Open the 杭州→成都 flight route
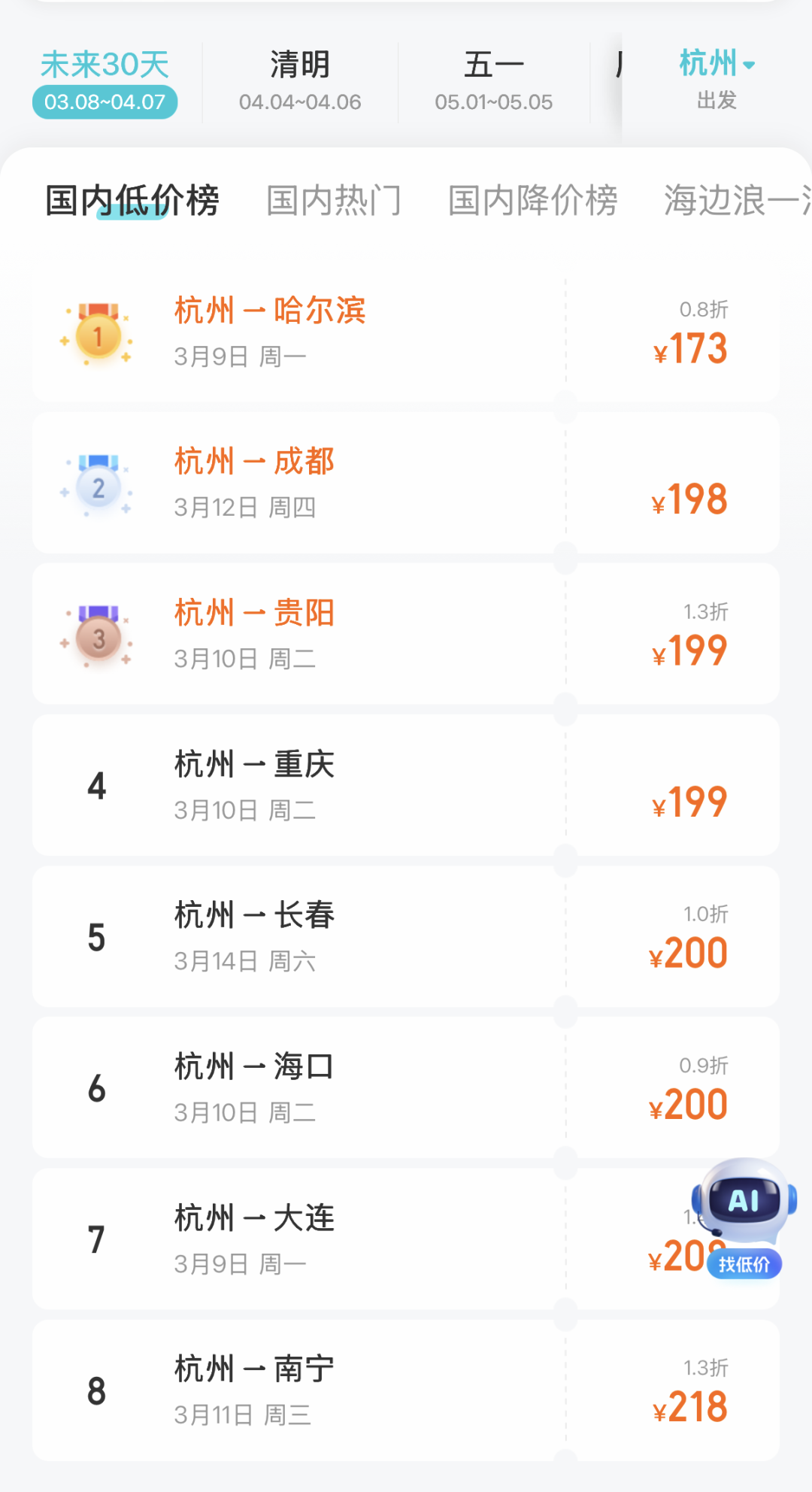Screen dimensions: 812x1492 click(x=253, y=461)
